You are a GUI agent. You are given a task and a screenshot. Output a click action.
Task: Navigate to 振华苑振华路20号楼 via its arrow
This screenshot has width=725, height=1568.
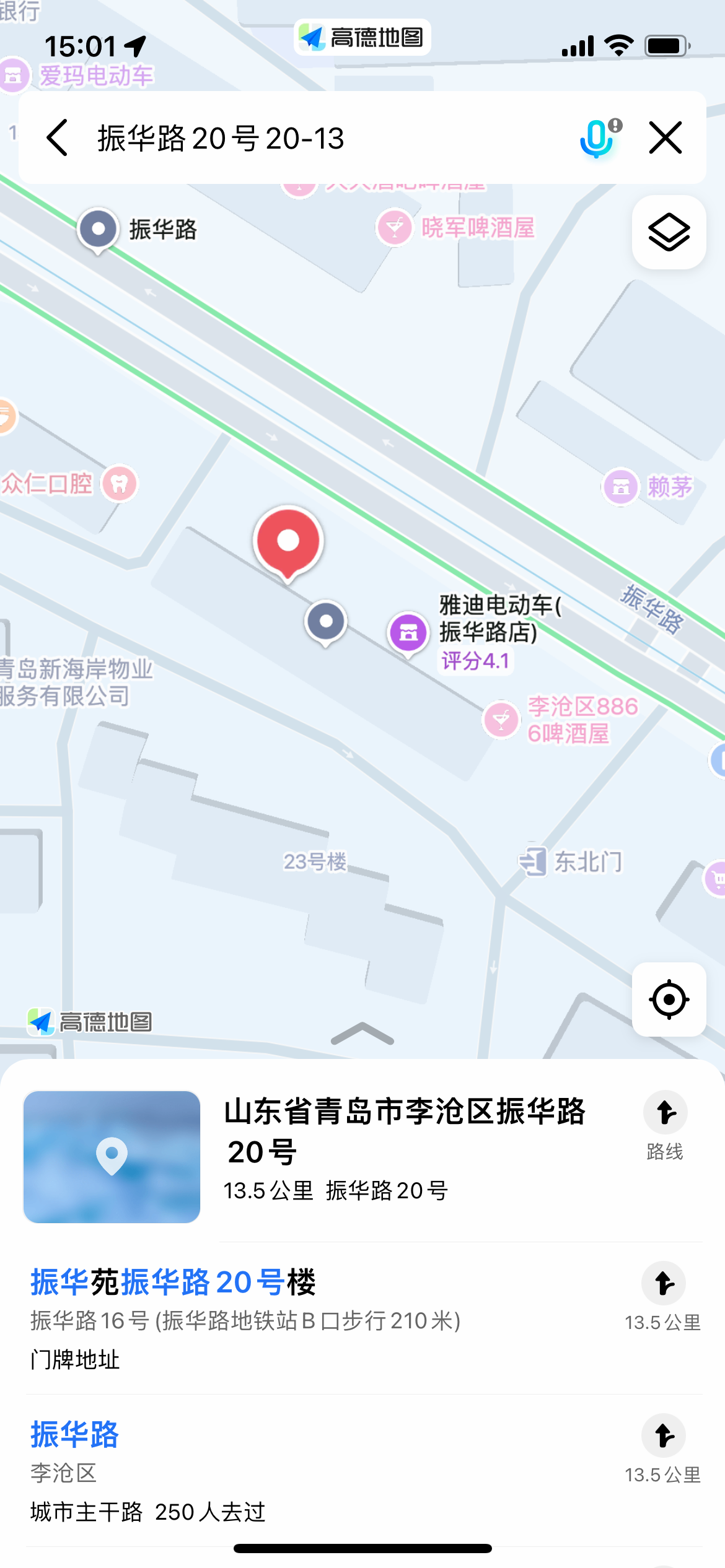[x=663, y=1284]
